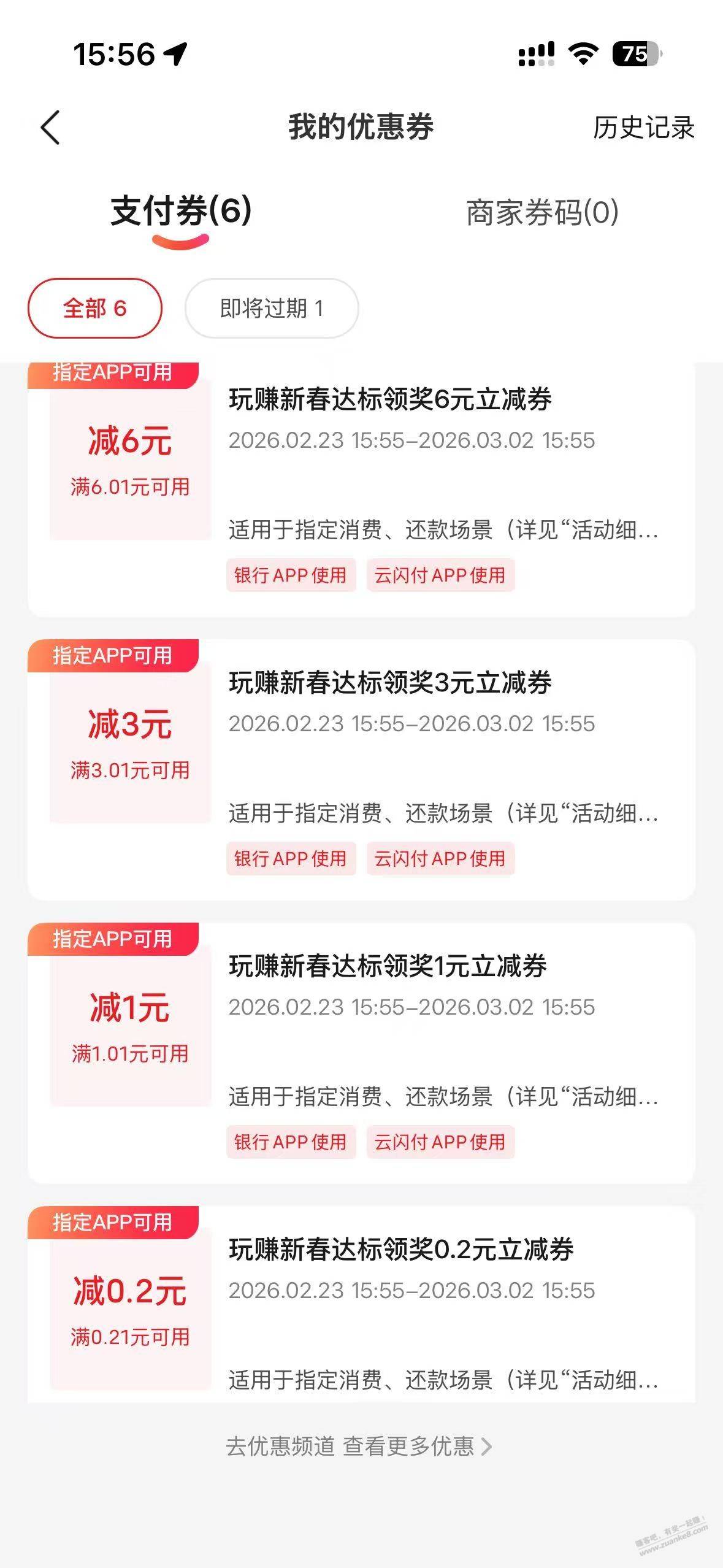Image resolution: width=723 pixels, height=1568 pixels.
Task: Open the 0.2元立减券 coupon card
Action: click(401, 1250)
